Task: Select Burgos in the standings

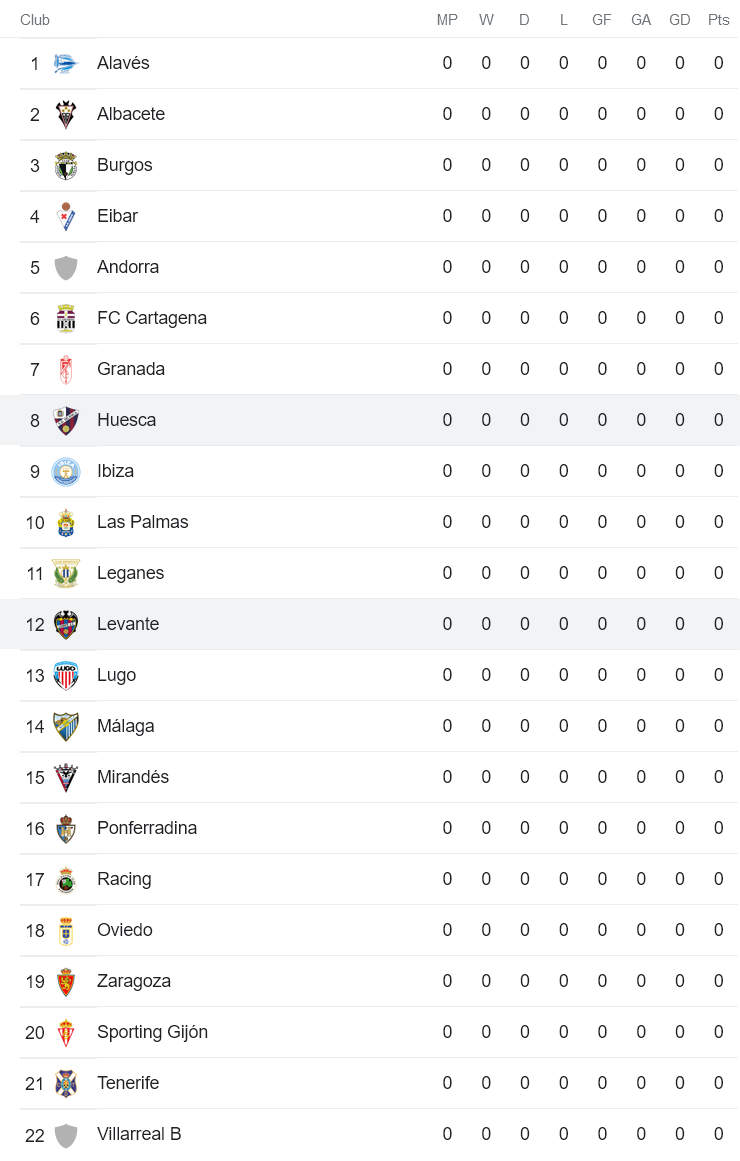Action: click(x=125, y=165)
